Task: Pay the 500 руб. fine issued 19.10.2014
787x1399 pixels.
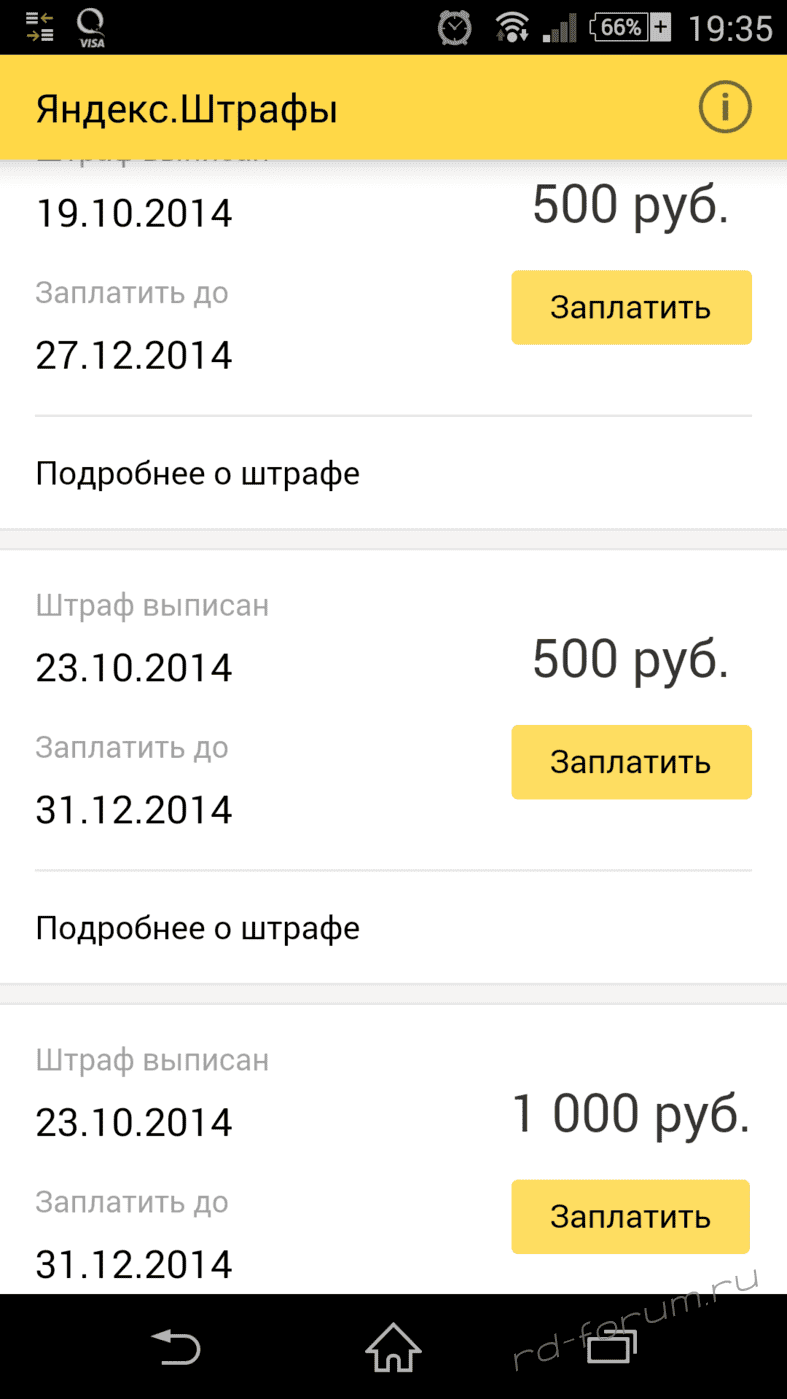Action: pos(631,307)
